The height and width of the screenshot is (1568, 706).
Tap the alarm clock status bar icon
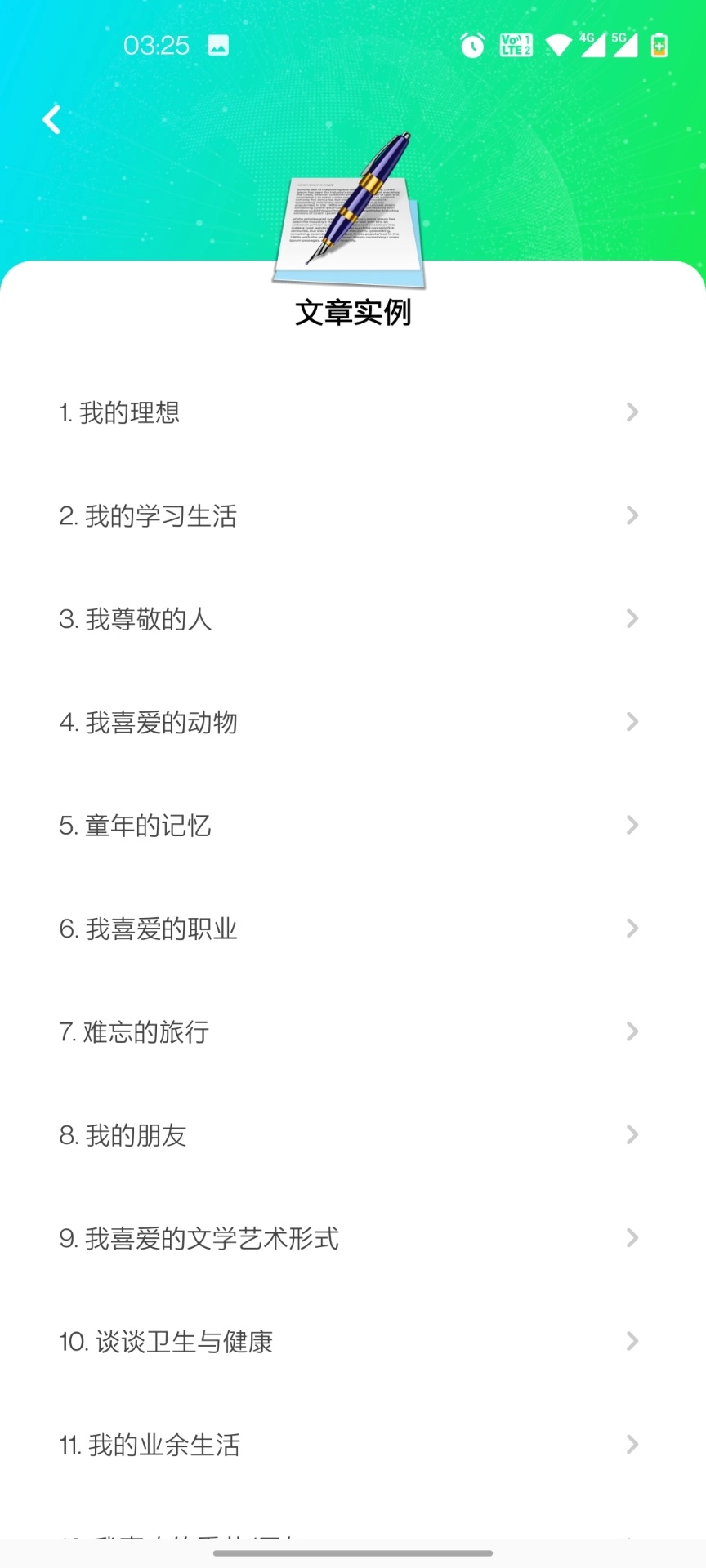472,47
